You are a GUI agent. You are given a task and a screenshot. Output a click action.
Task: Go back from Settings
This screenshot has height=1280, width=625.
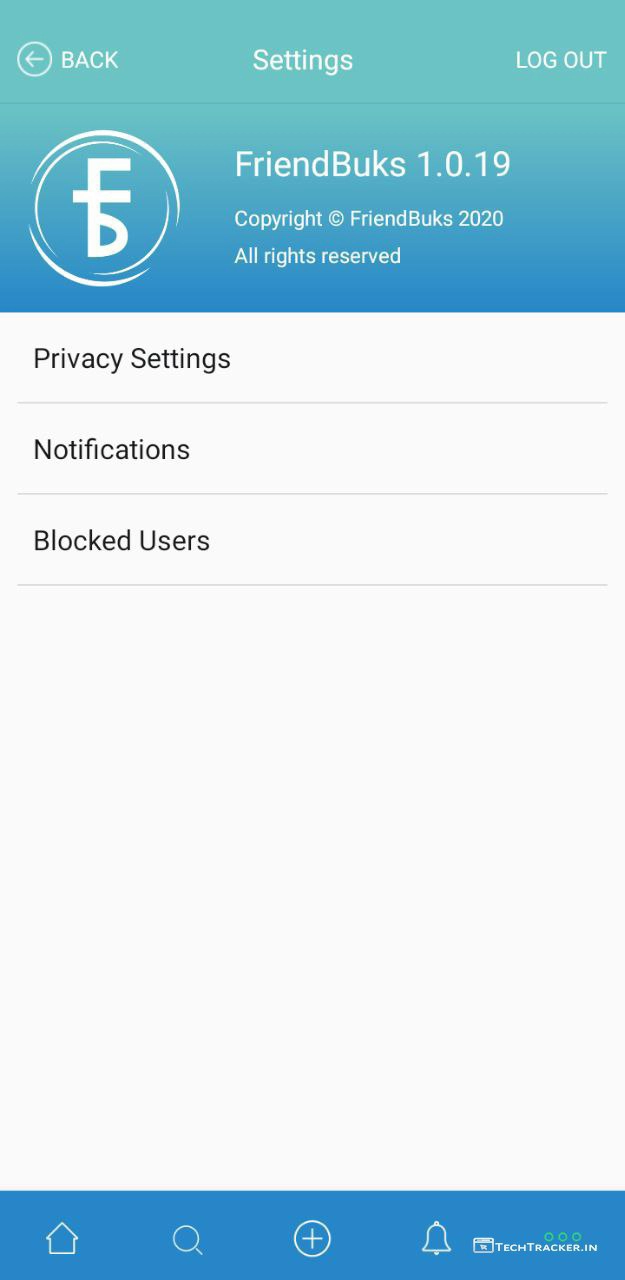68,60
